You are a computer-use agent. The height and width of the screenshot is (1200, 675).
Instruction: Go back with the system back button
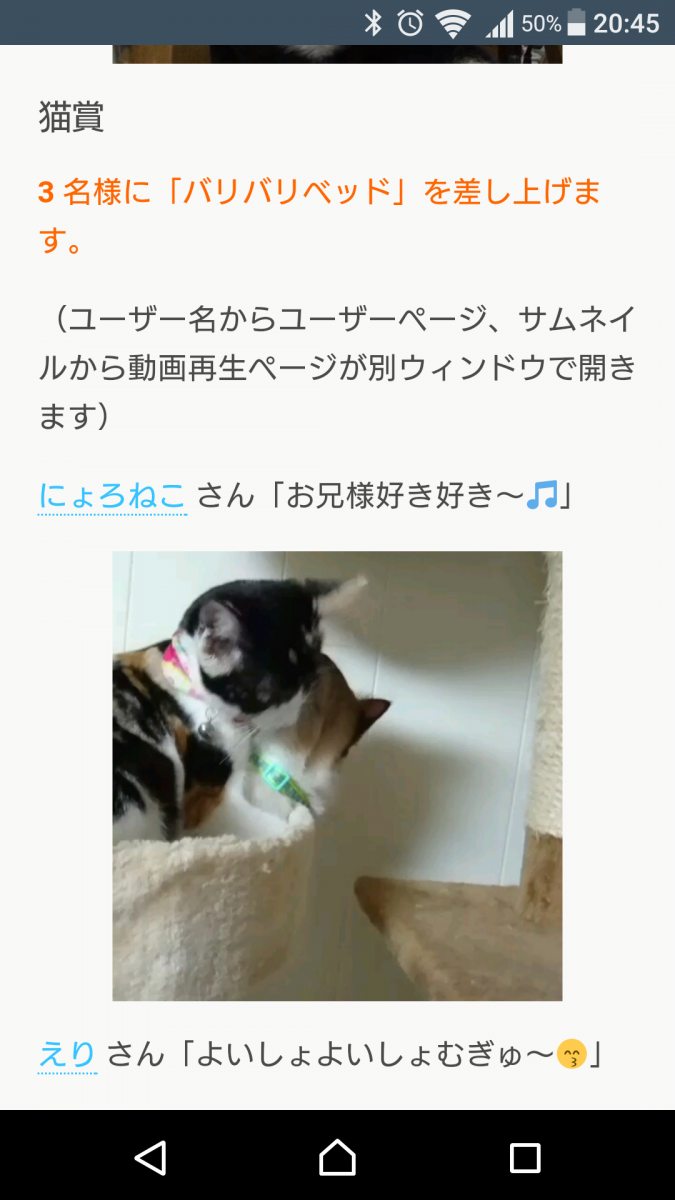pyautogui.click(x=150, y=1157)
